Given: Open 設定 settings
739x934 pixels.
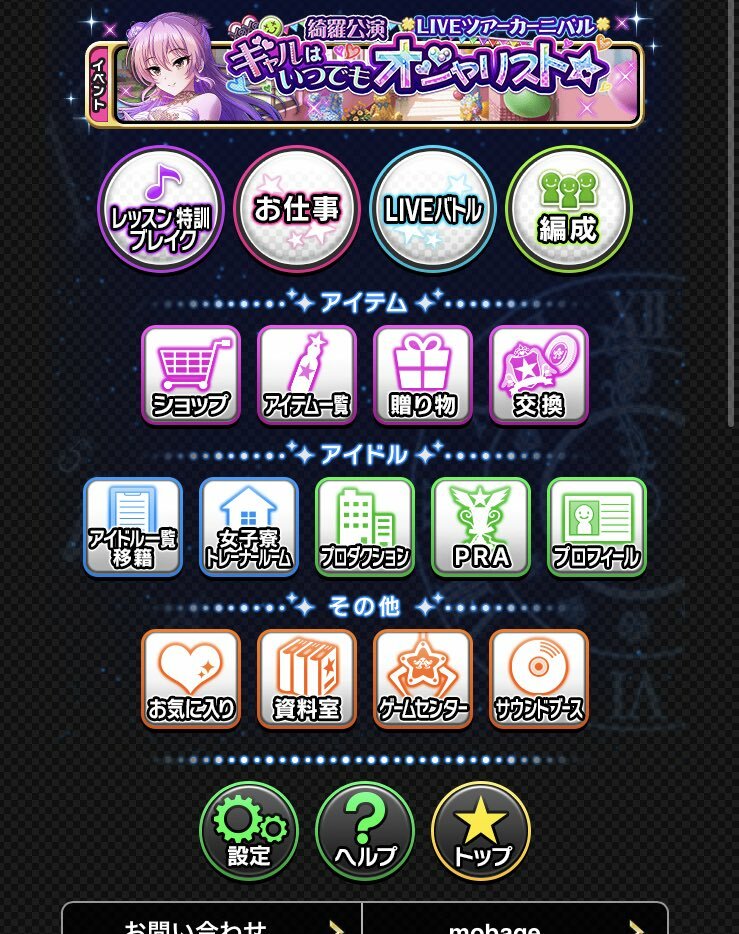Looking at the screenshot, I should click(x=249, y=831).
